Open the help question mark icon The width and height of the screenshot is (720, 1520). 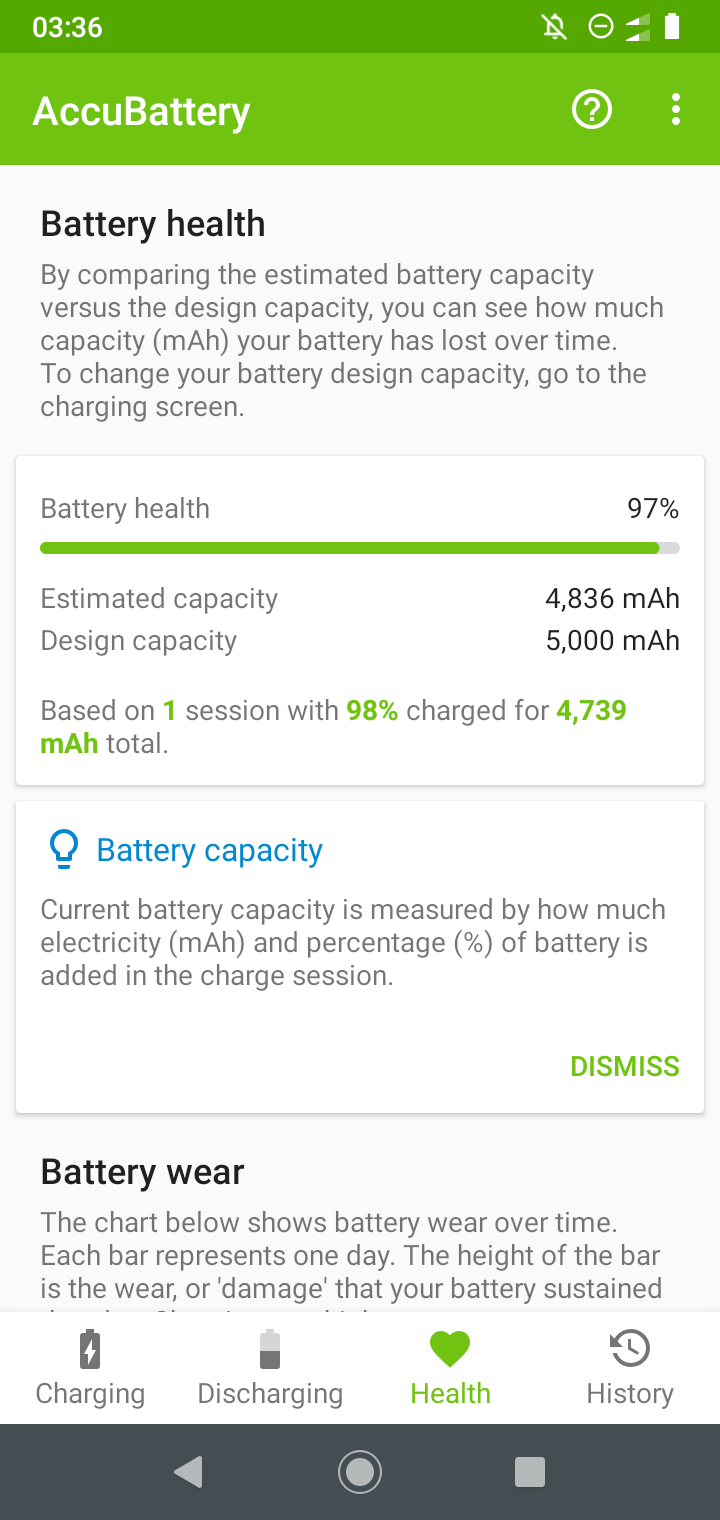[x=591, y=109]
